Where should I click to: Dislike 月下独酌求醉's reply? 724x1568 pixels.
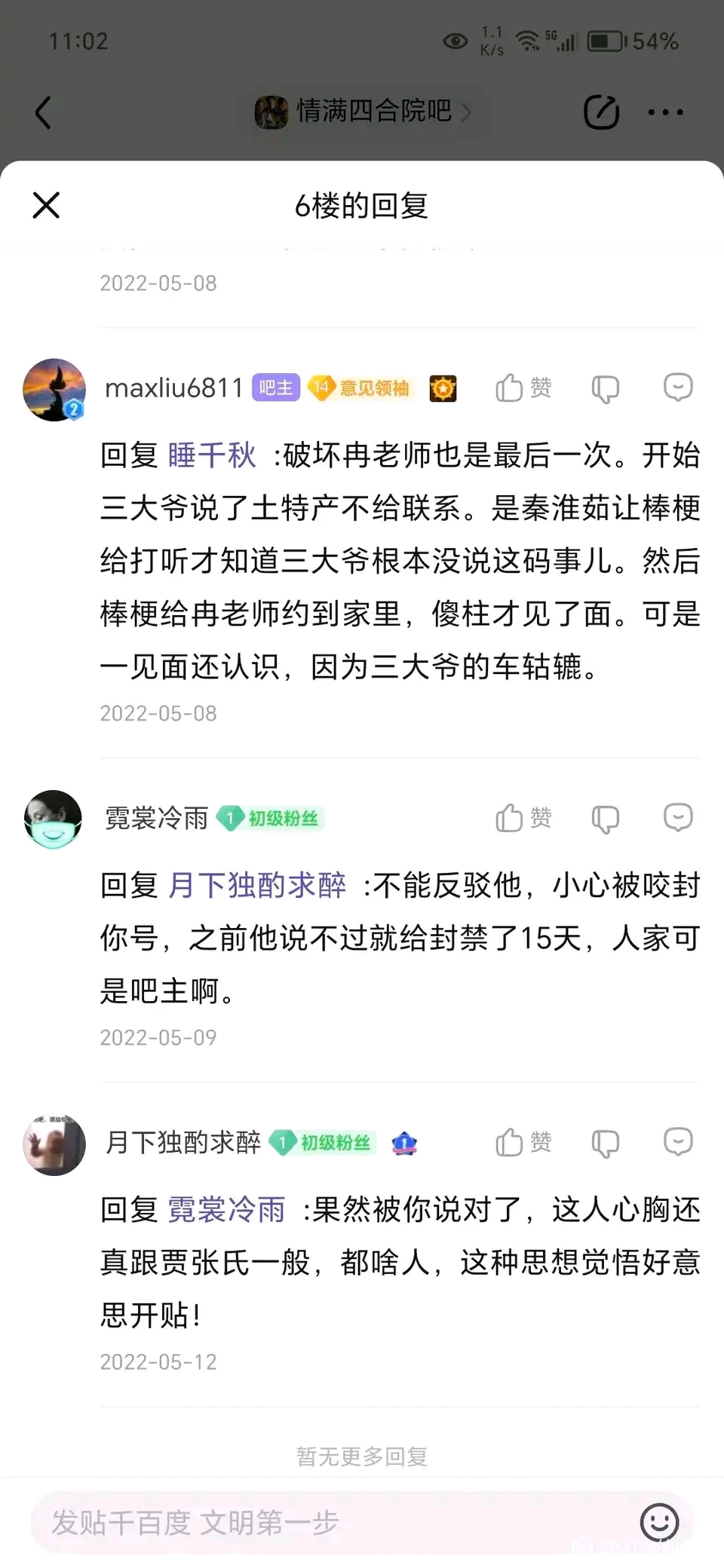coord(605,1143)
